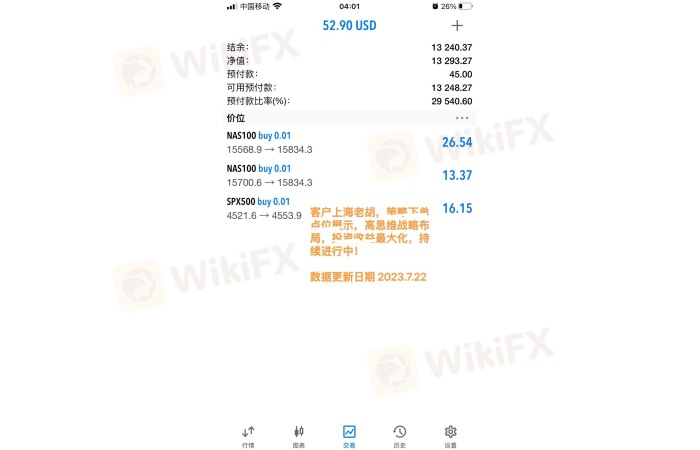Open the 设置 settings tab
Viewport: 700px width, 450px height.
point(451,435)
